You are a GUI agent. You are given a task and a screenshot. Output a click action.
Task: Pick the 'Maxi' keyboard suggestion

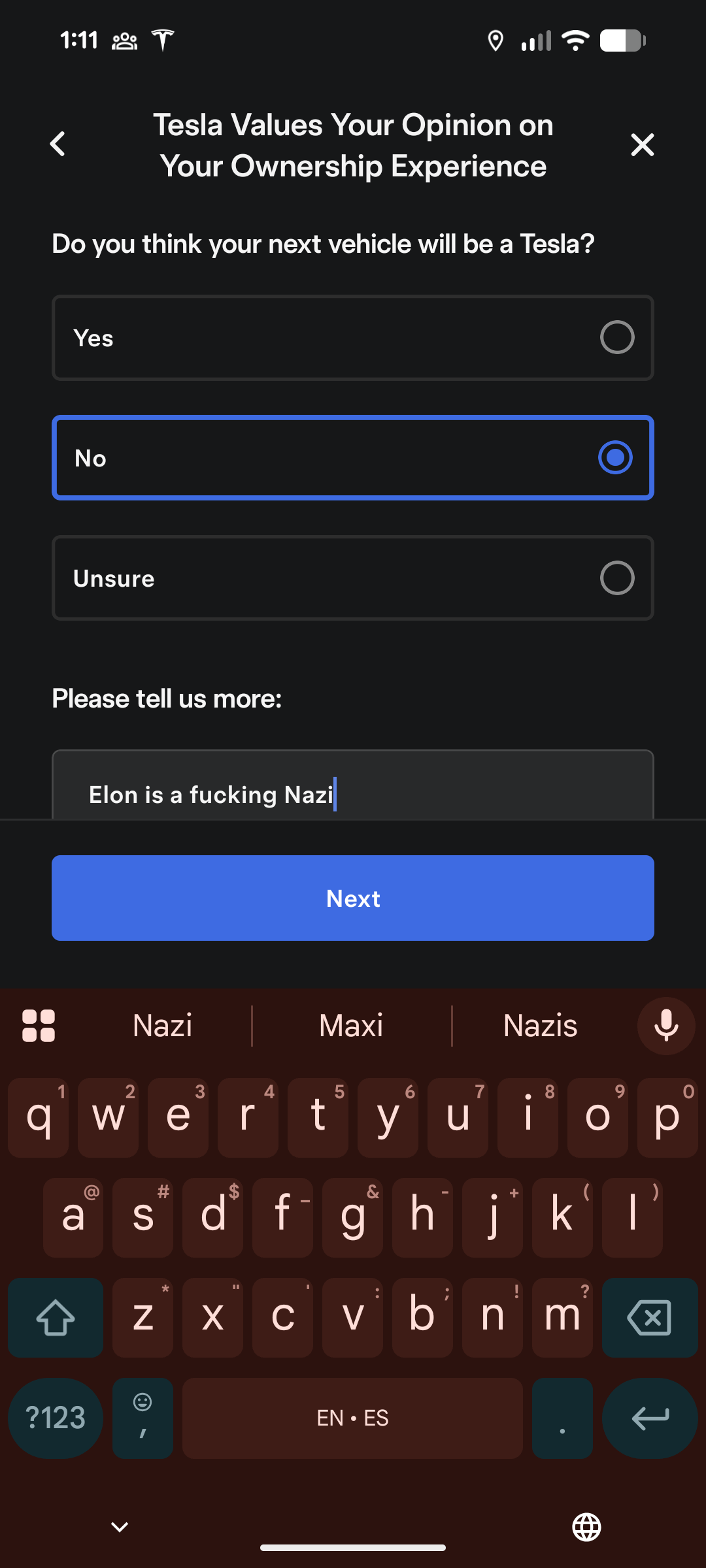point(351,1026)
